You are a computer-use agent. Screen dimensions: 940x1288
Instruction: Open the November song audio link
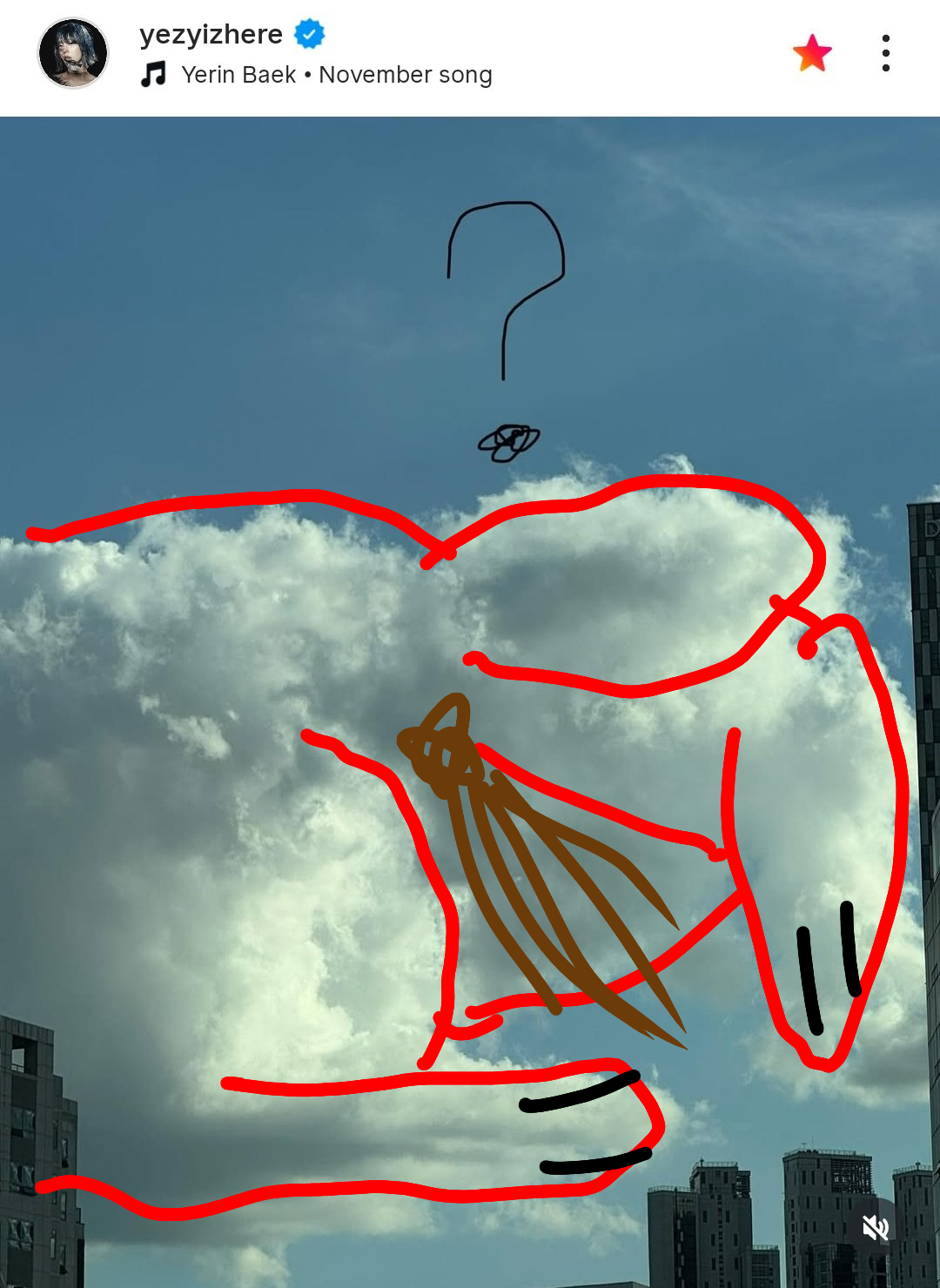coord(336,75)
